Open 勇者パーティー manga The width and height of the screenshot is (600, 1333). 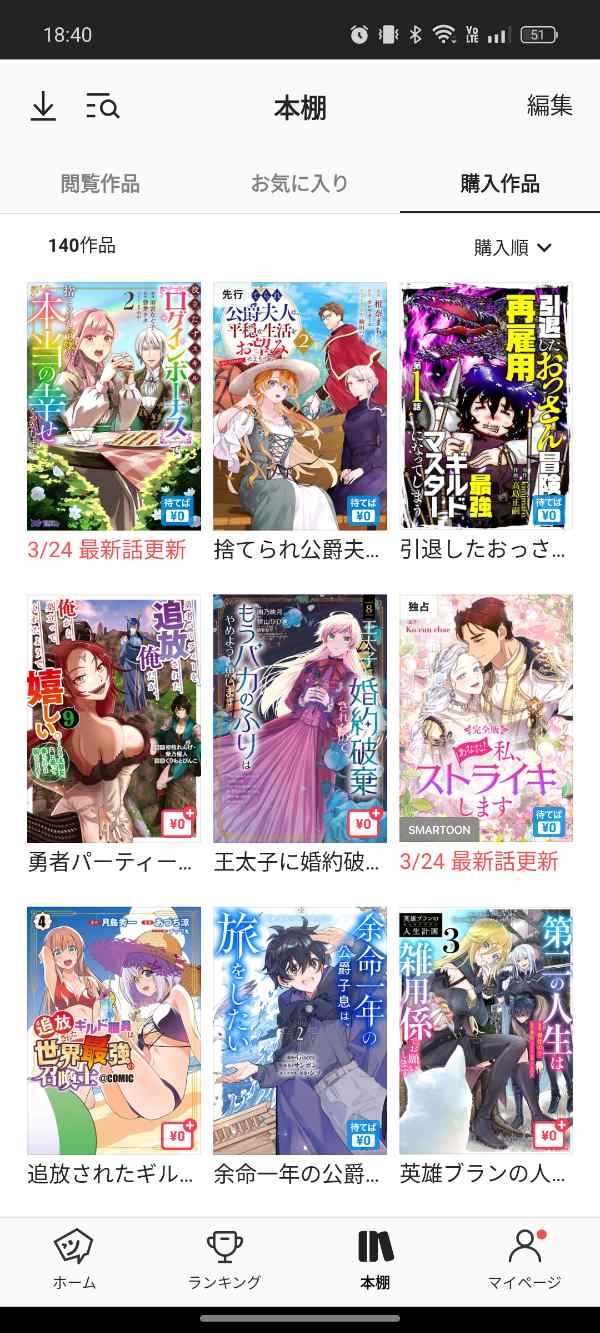click(x=114, y=718)
